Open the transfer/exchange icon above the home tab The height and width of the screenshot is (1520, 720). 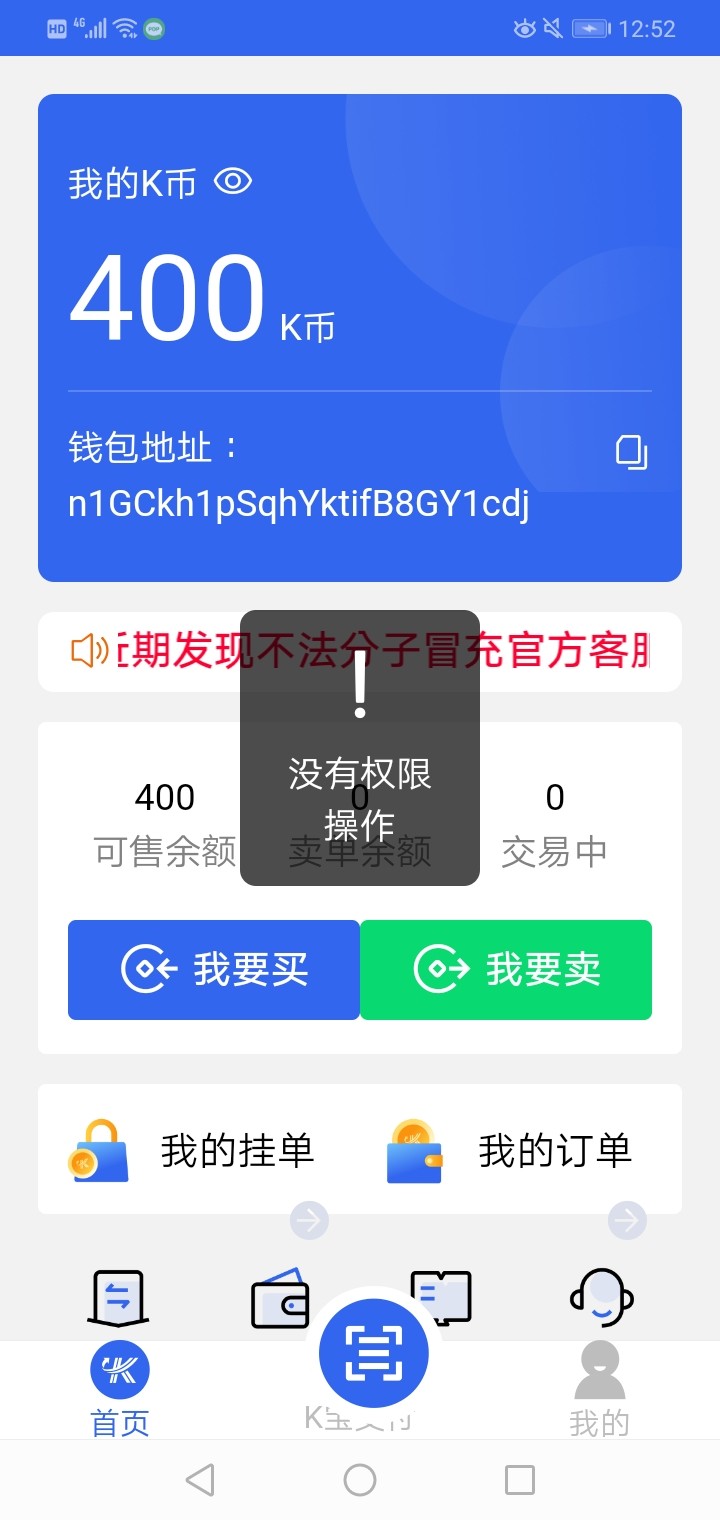click(x=119, y=1297)
